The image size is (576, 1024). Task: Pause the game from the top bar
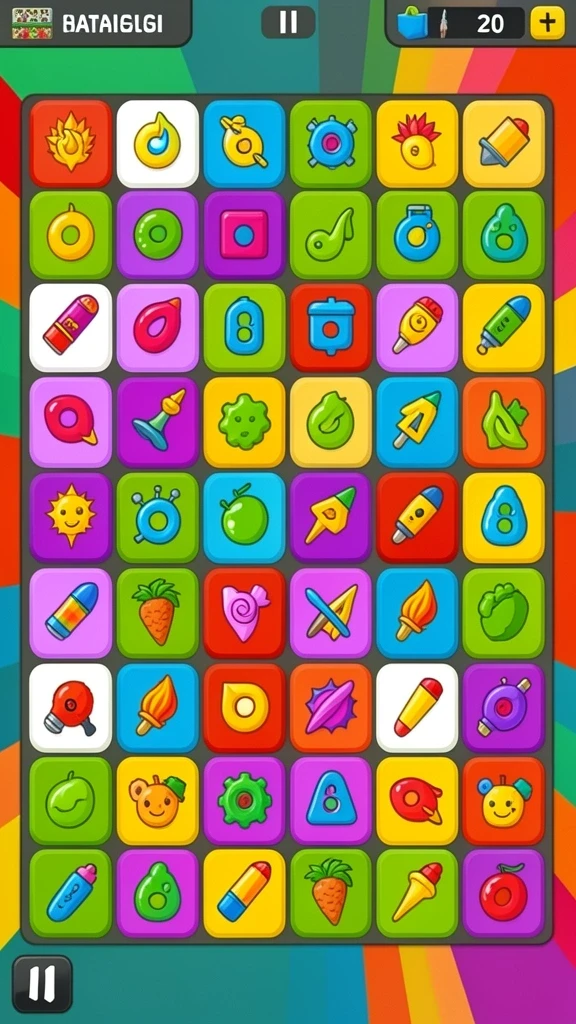[x=288, y=22]
